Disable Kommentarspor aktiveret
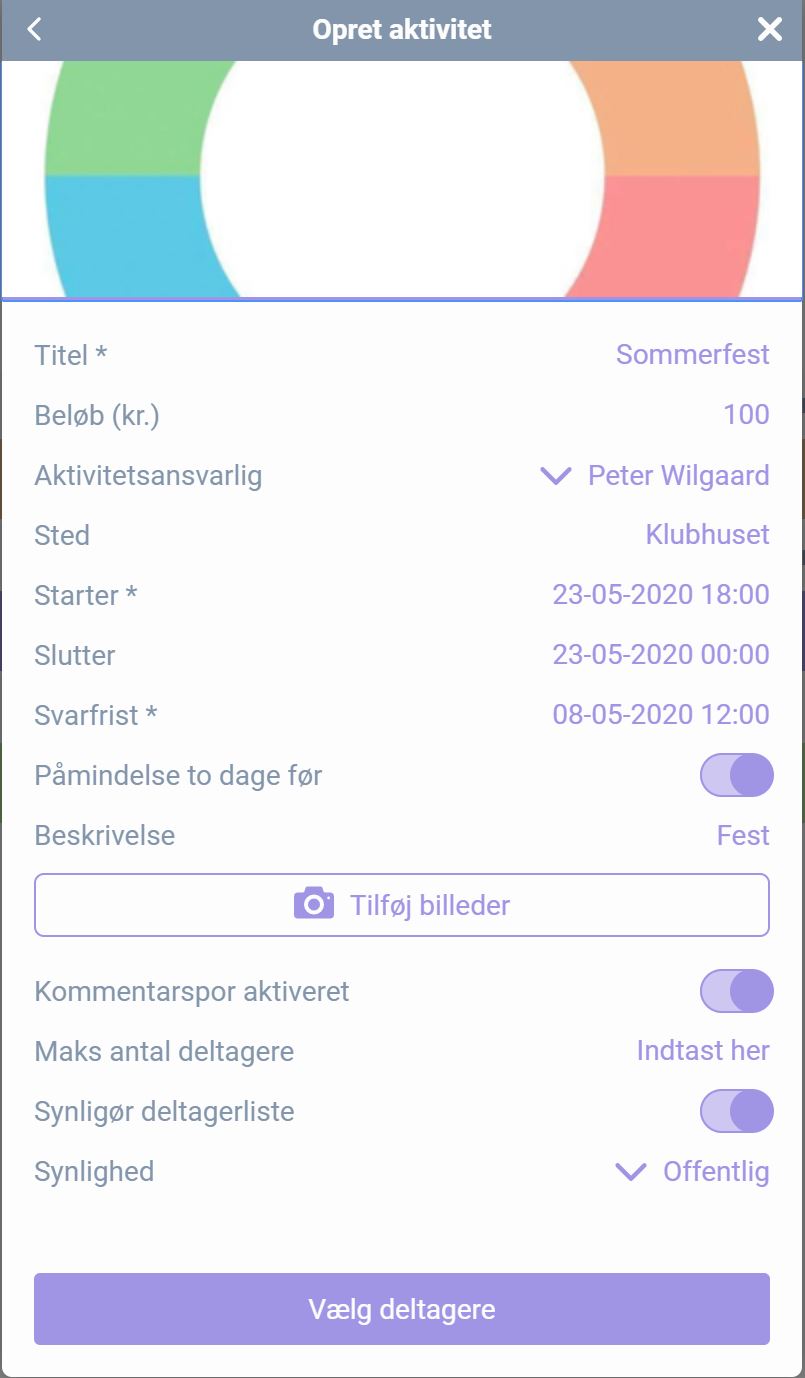The height and width of the screenshot is (1378, 805). click(736, 991)
